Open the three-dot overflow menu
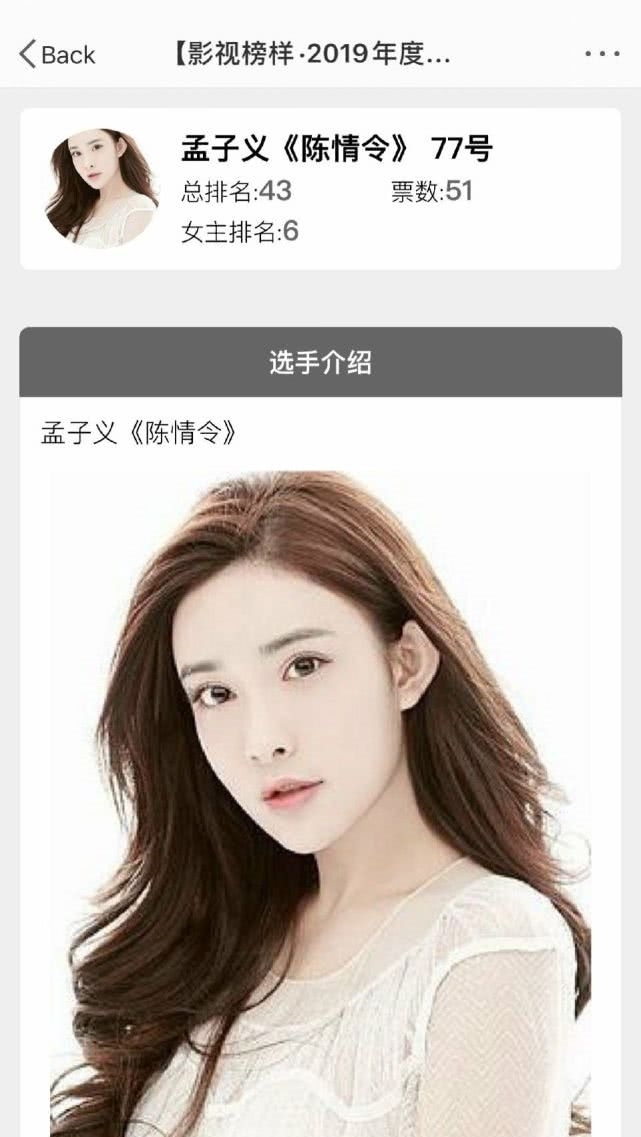 tap(602, 54)
